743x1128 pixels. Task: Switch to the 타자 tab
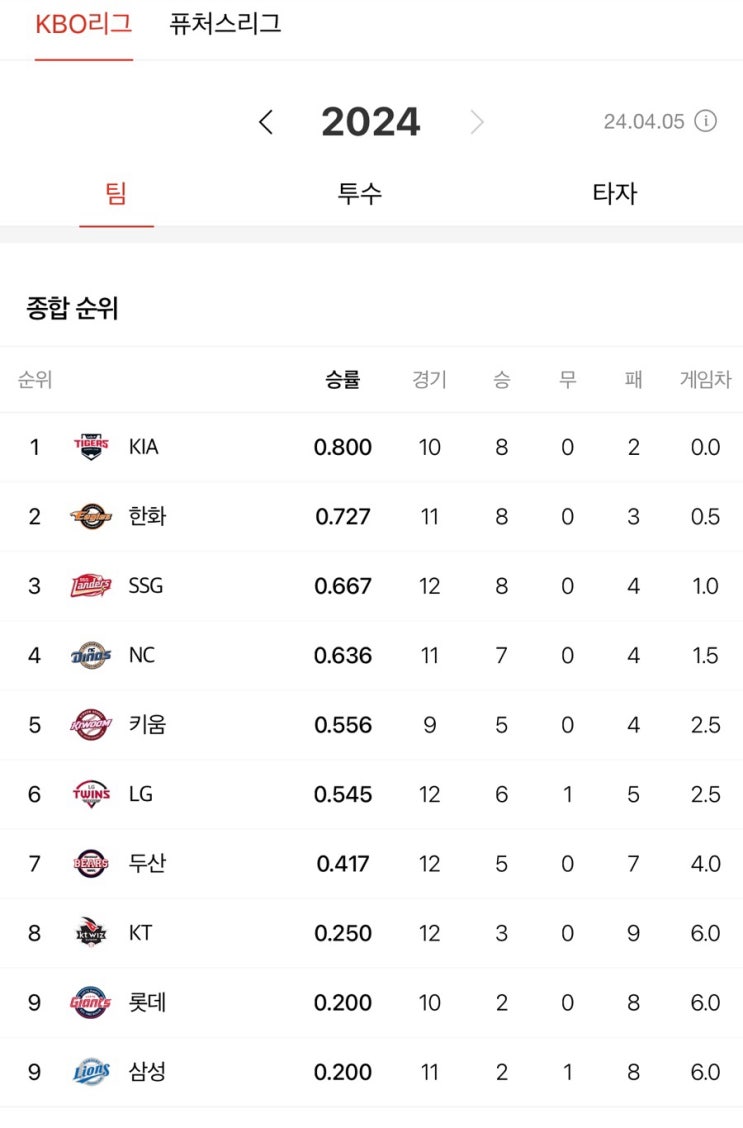coord(614,193)
